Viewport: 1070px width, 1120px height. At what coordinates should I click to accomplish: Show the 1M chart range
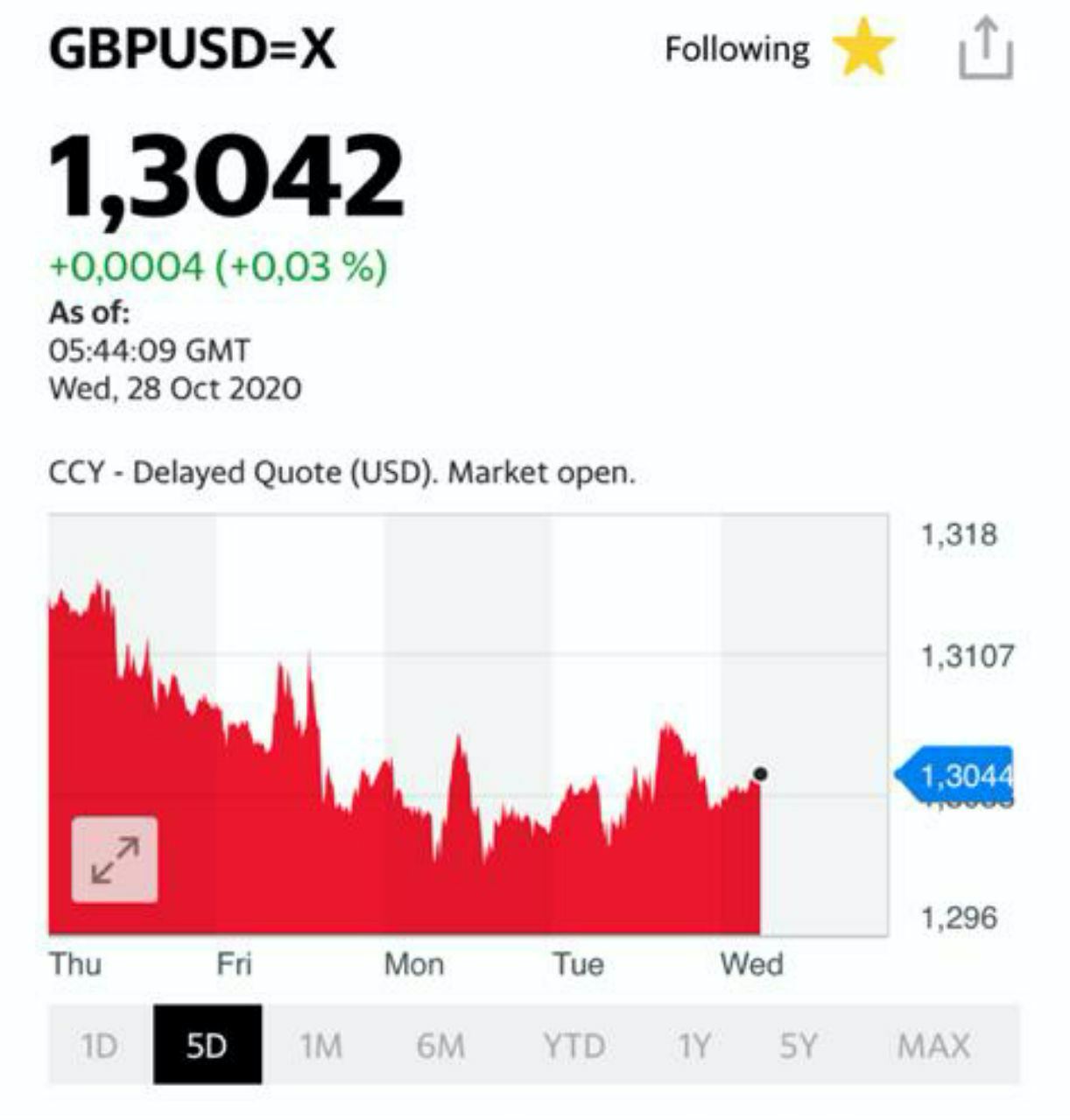click(x=320, y=1045)
